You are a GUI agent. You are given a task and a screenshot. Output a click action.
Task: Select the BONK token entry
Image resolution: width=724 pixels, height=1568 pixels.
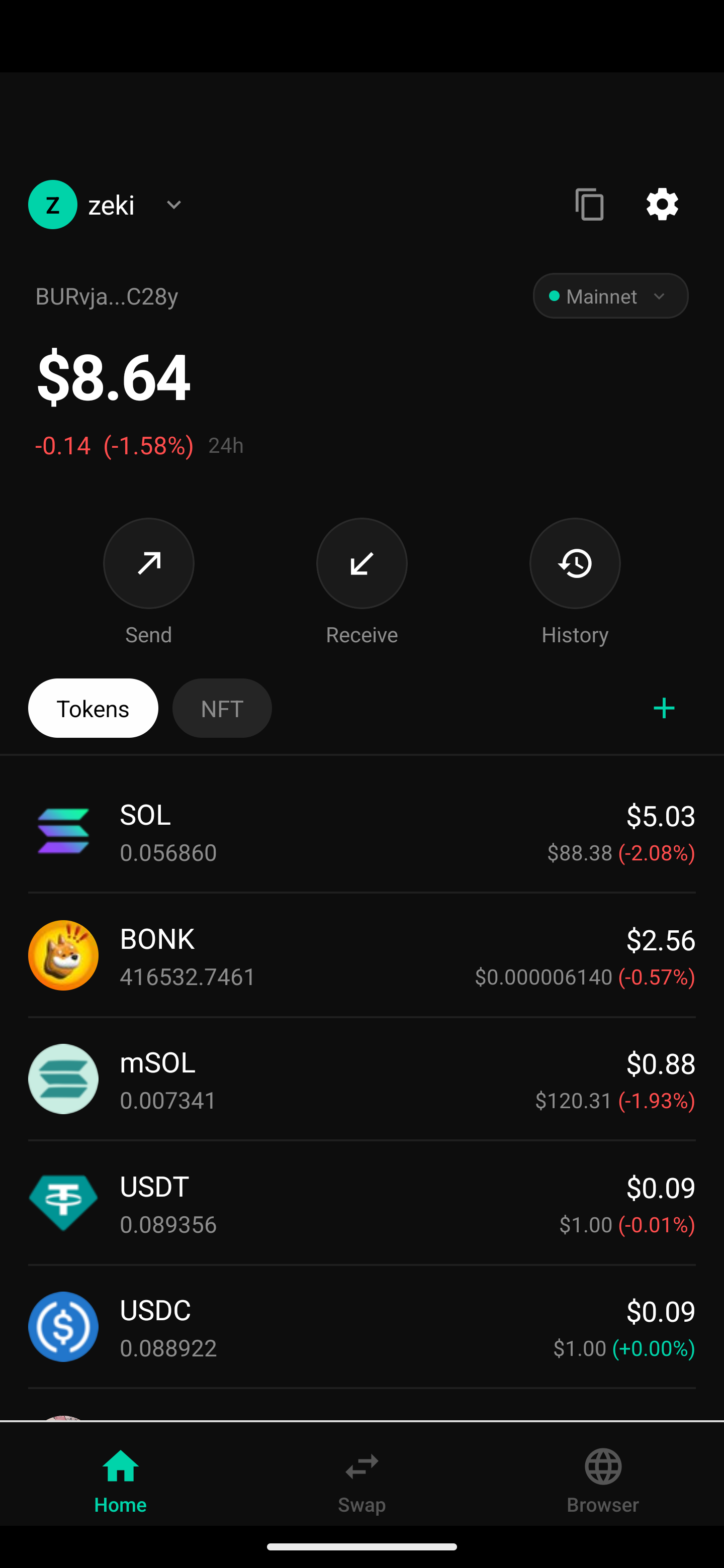[x=361, y=955]
